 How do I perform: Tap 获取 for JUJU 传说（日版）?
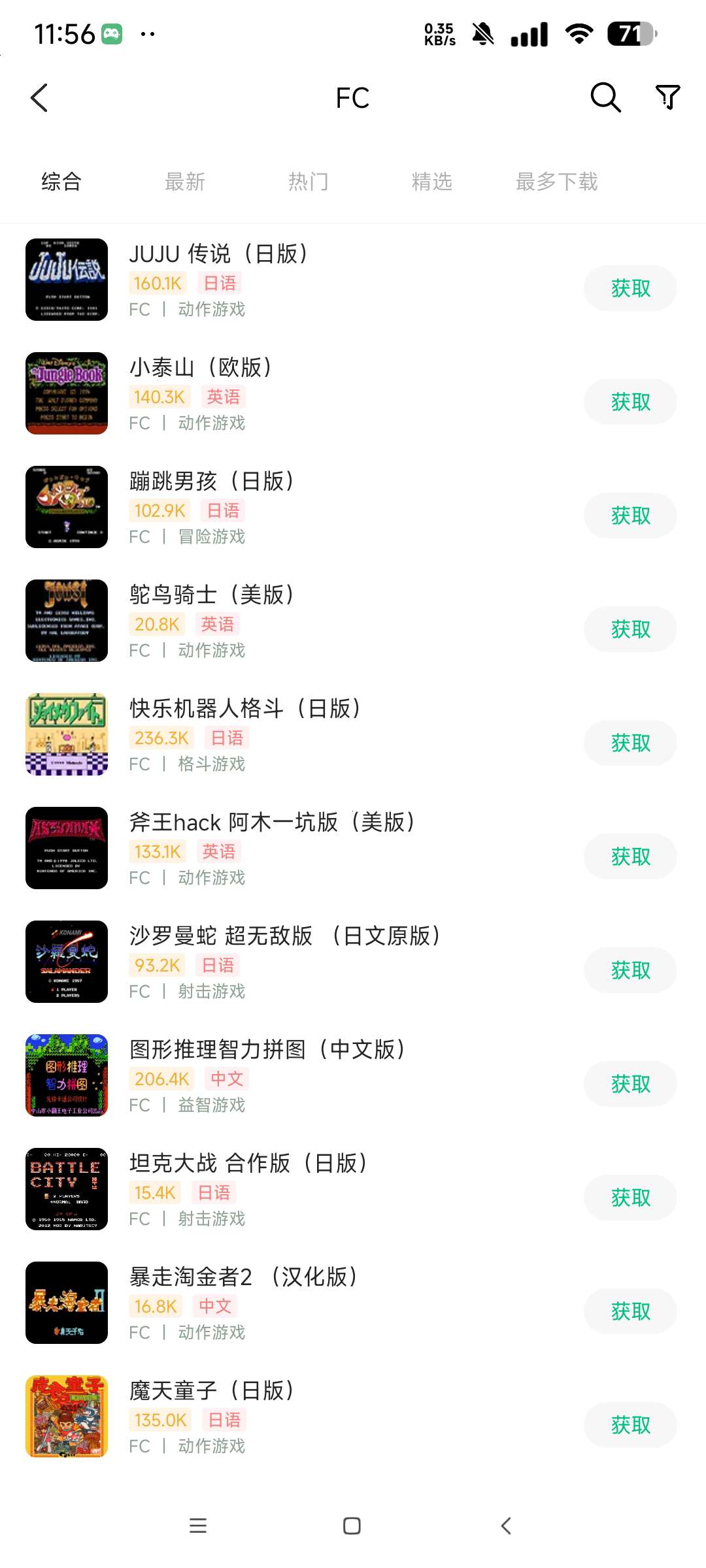(x=630, y=288)
